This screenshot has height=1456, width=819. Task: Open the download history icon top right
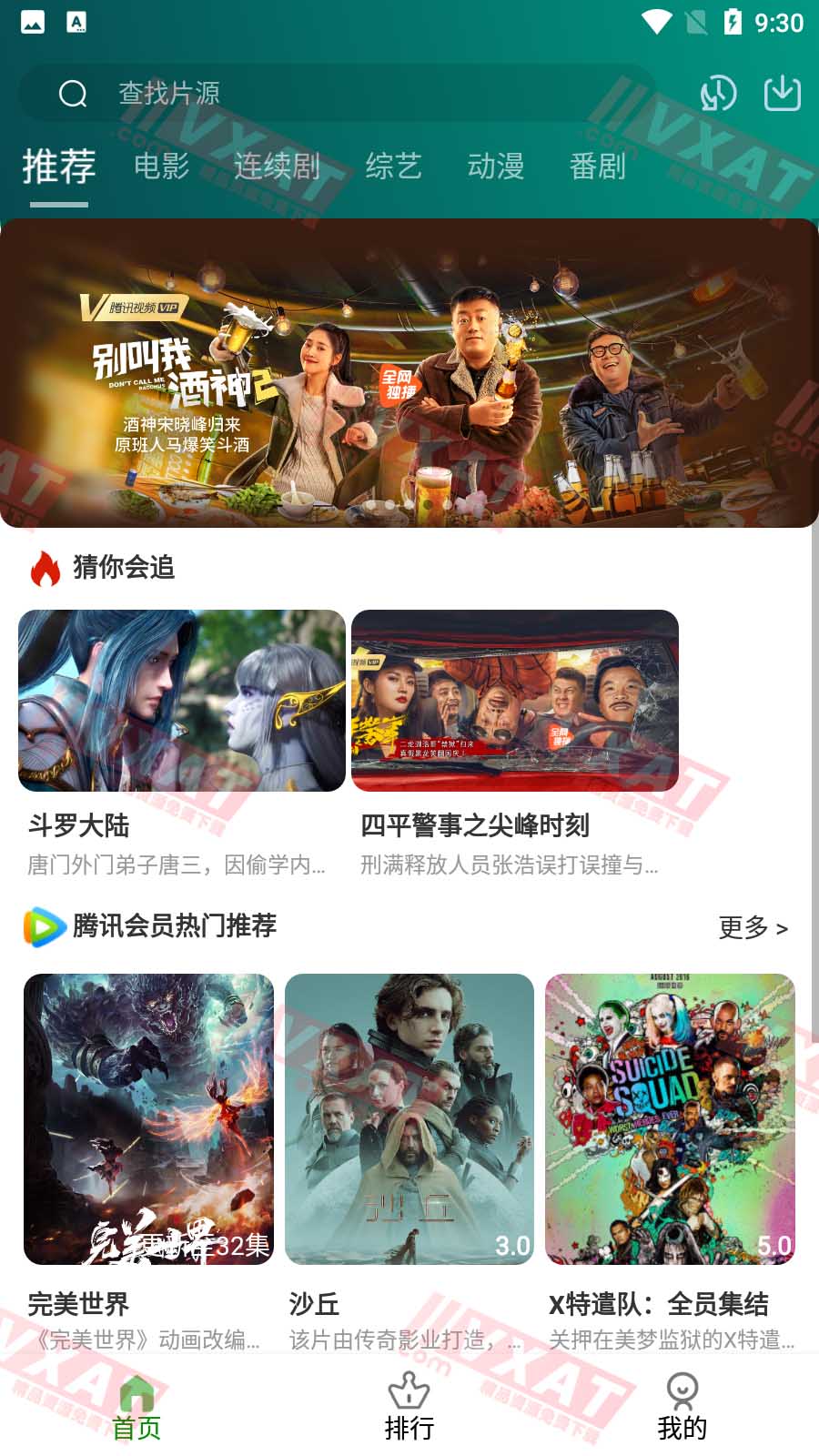pyautogui.click(x=719, y=93)
